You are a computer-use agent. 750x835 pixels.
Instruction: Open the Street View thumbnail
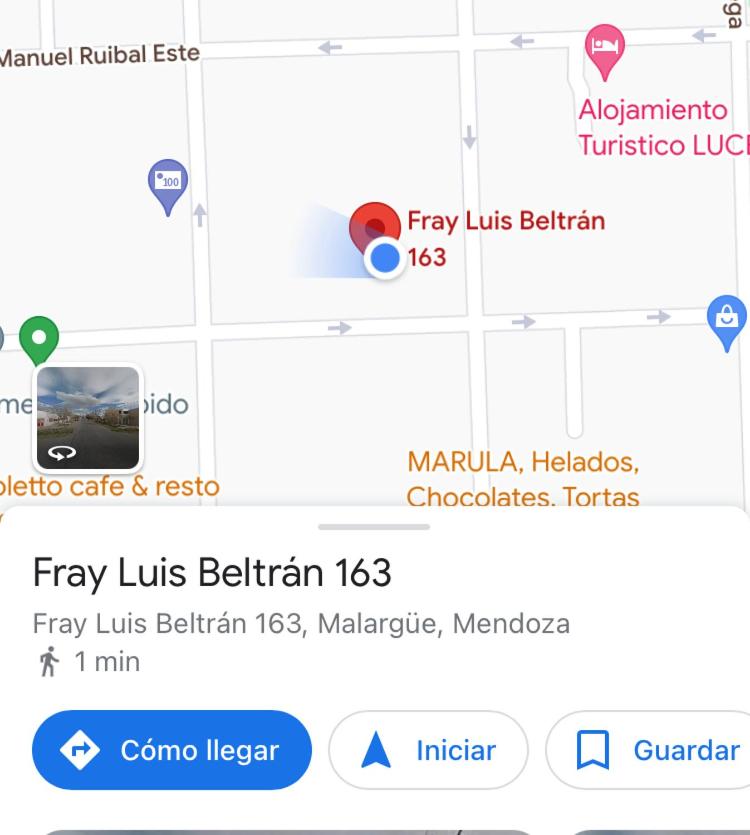(x=88, y=417)
